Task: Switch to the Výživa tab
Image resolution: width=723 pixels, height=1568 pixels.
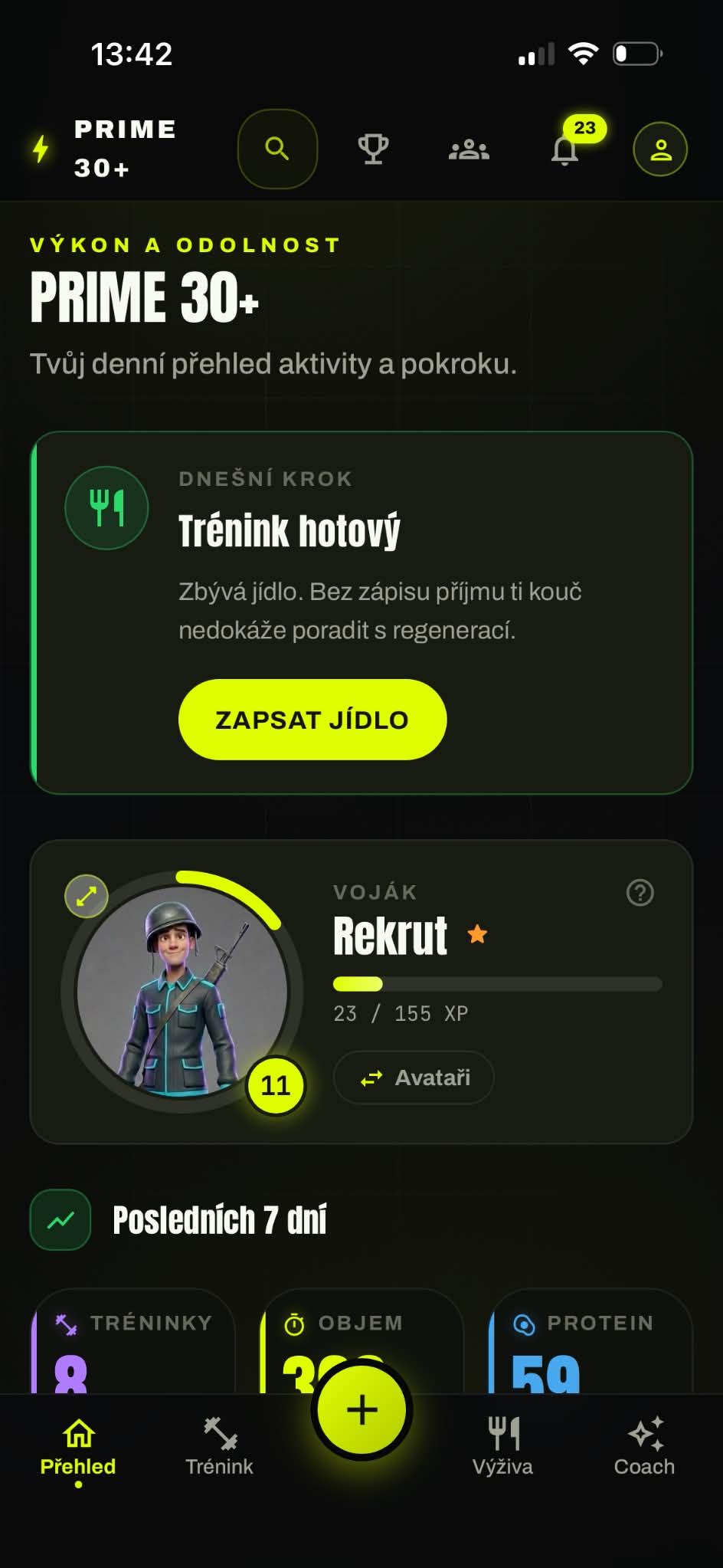Action: (x=502, y=1447)
